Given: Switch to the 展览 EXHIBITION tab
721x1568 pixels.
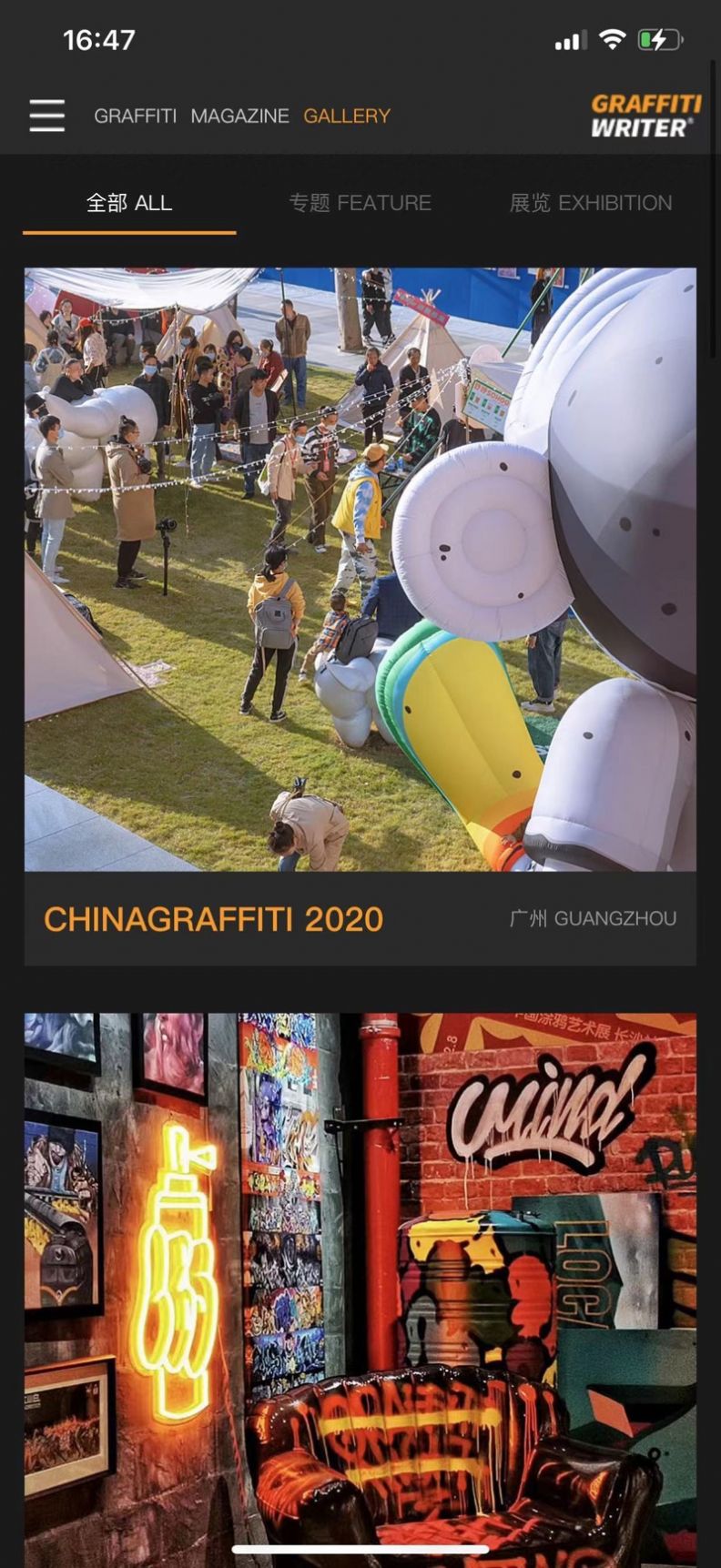Looking at the screenshot, I should (592, 203).
